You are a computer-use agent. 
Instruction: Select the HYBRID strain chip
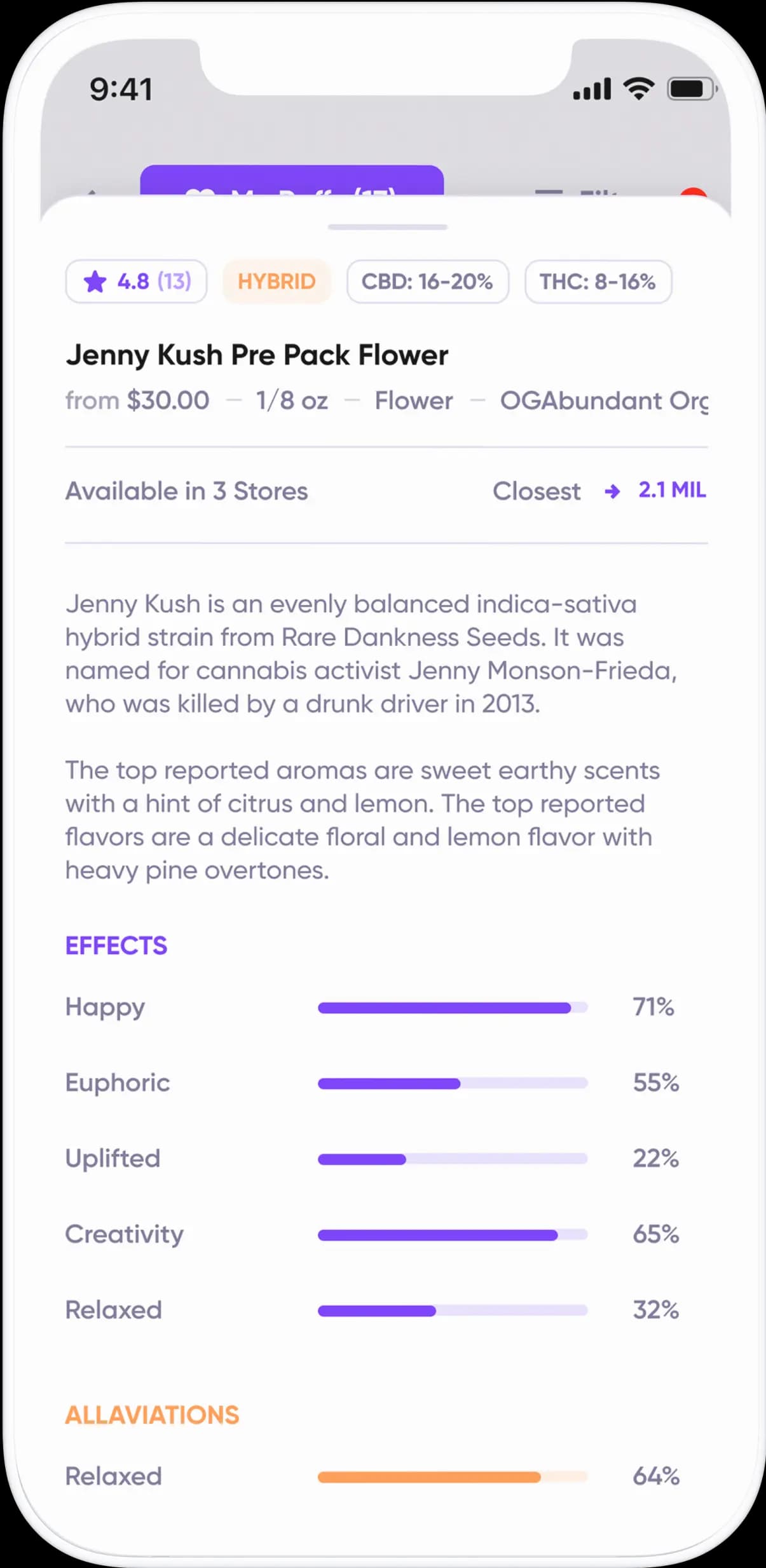[277, 282]
